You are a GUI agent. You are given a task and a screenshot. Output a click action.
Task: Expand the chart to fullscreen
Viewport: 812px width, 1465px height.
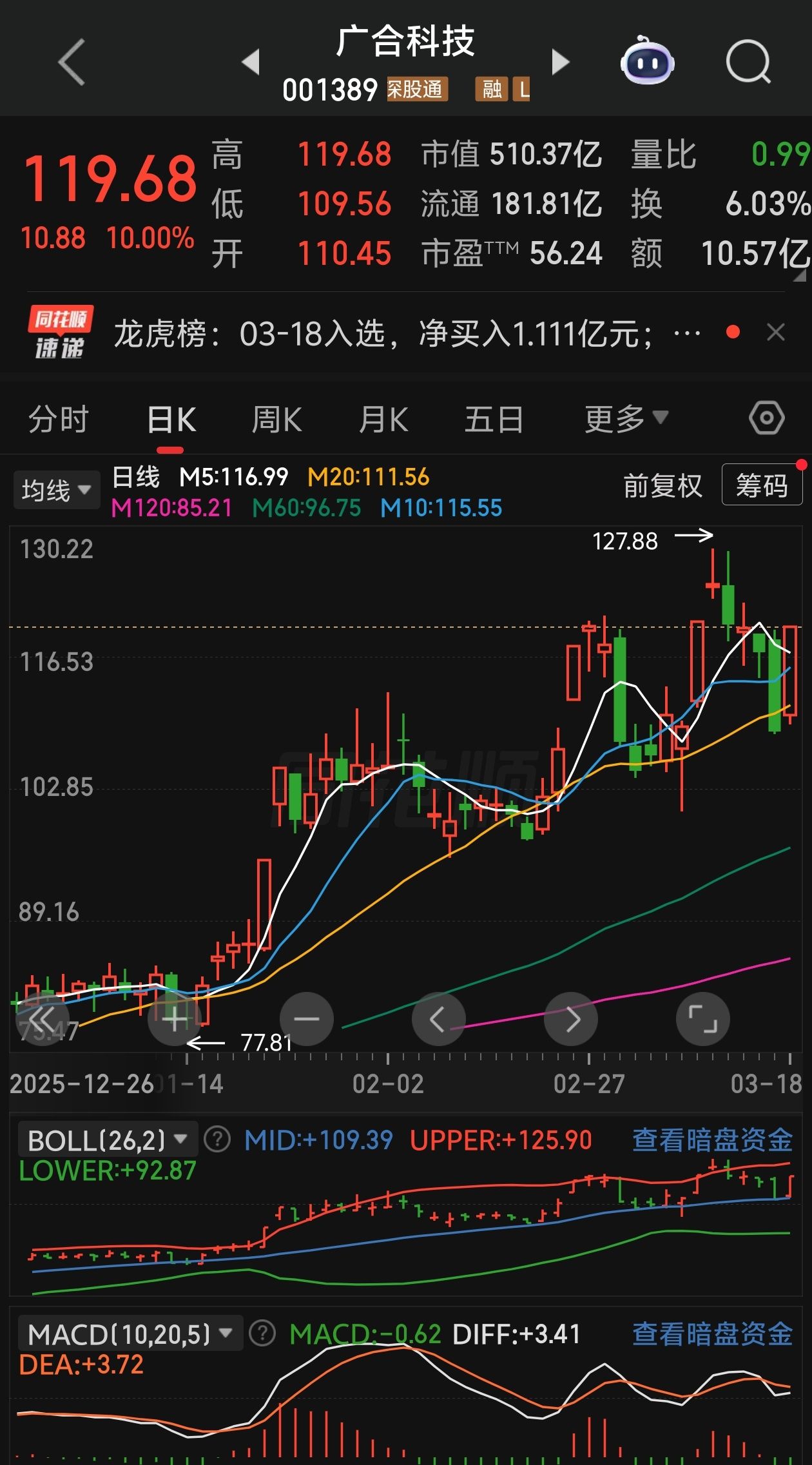pos(702,1019)
